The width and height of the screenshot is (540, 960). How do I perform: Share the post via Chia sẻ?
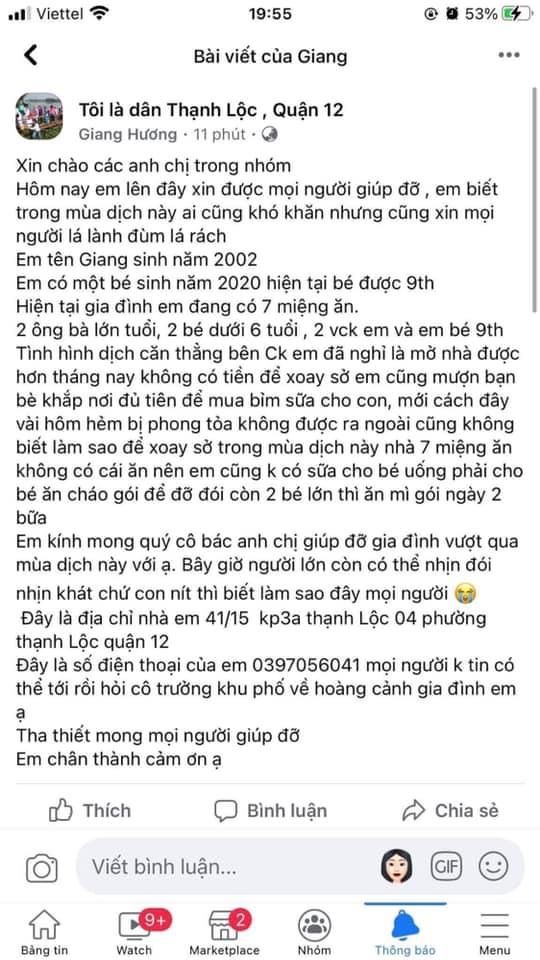[450, 811]
